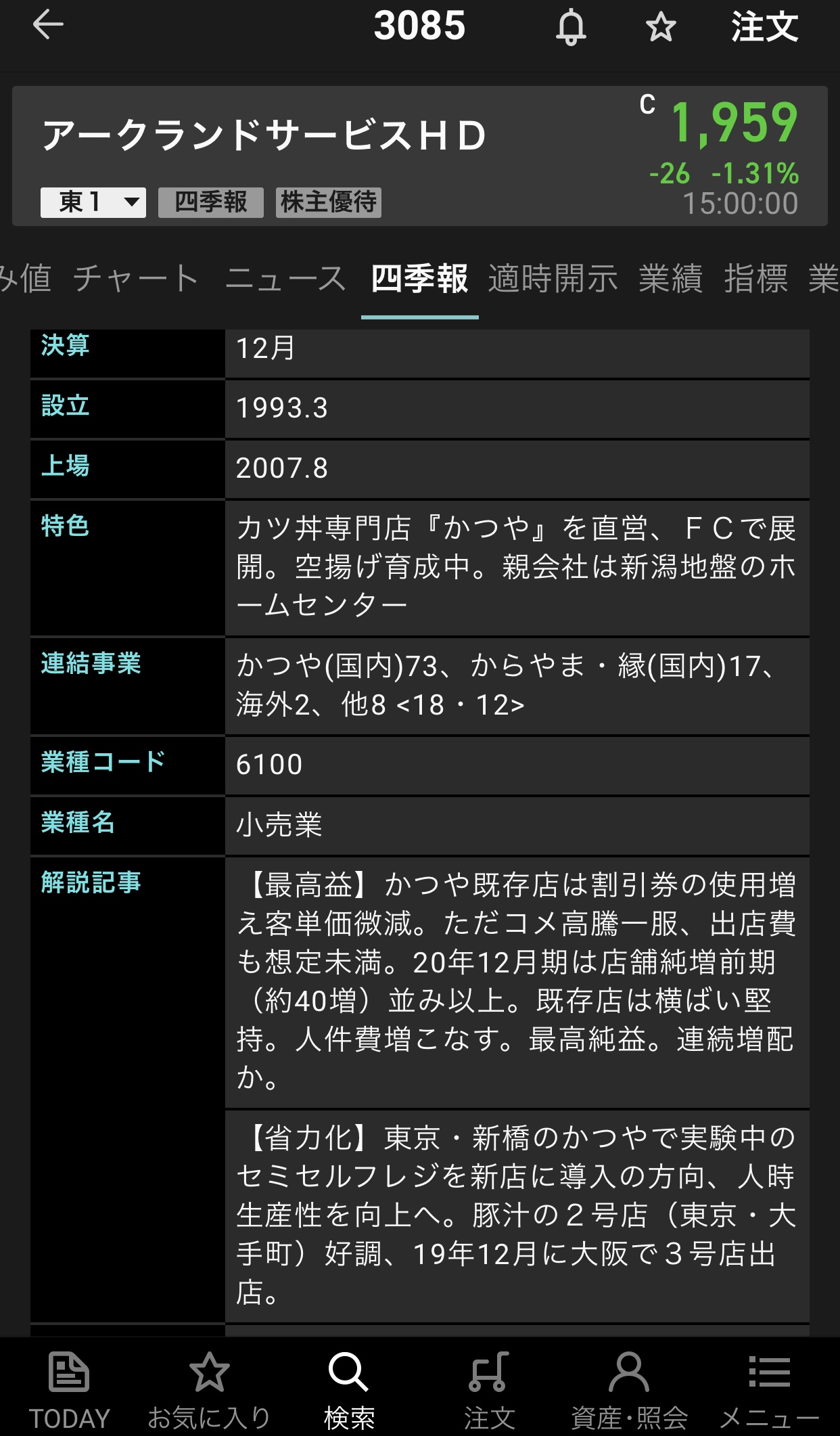Open the 業績 tab
Image resolution: width=840 pixels, height=1436 pixels.
click(x=671, y=279)
